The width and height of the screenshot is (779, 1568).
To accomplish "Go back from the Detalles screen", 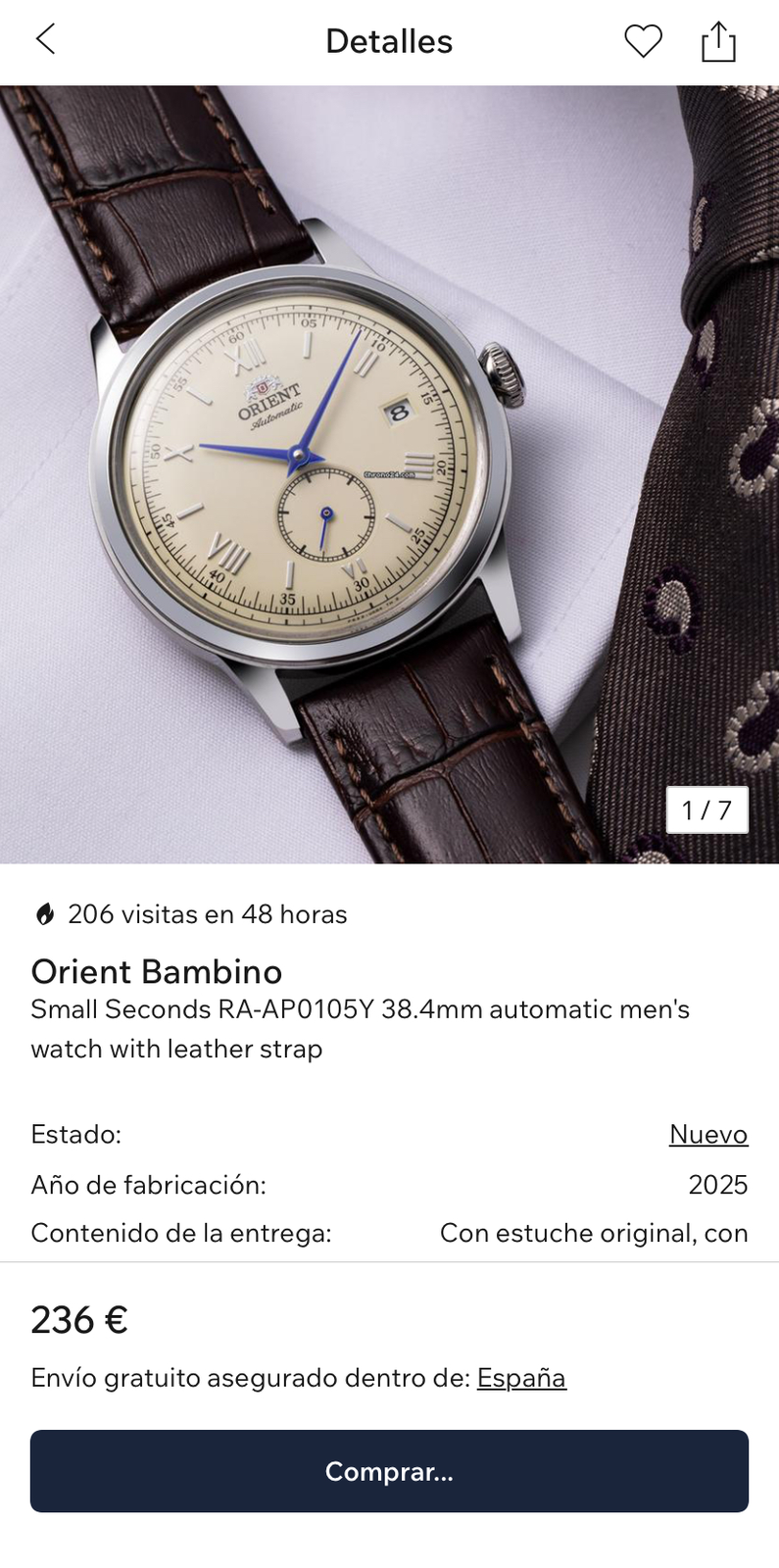I will pos(45,40).
